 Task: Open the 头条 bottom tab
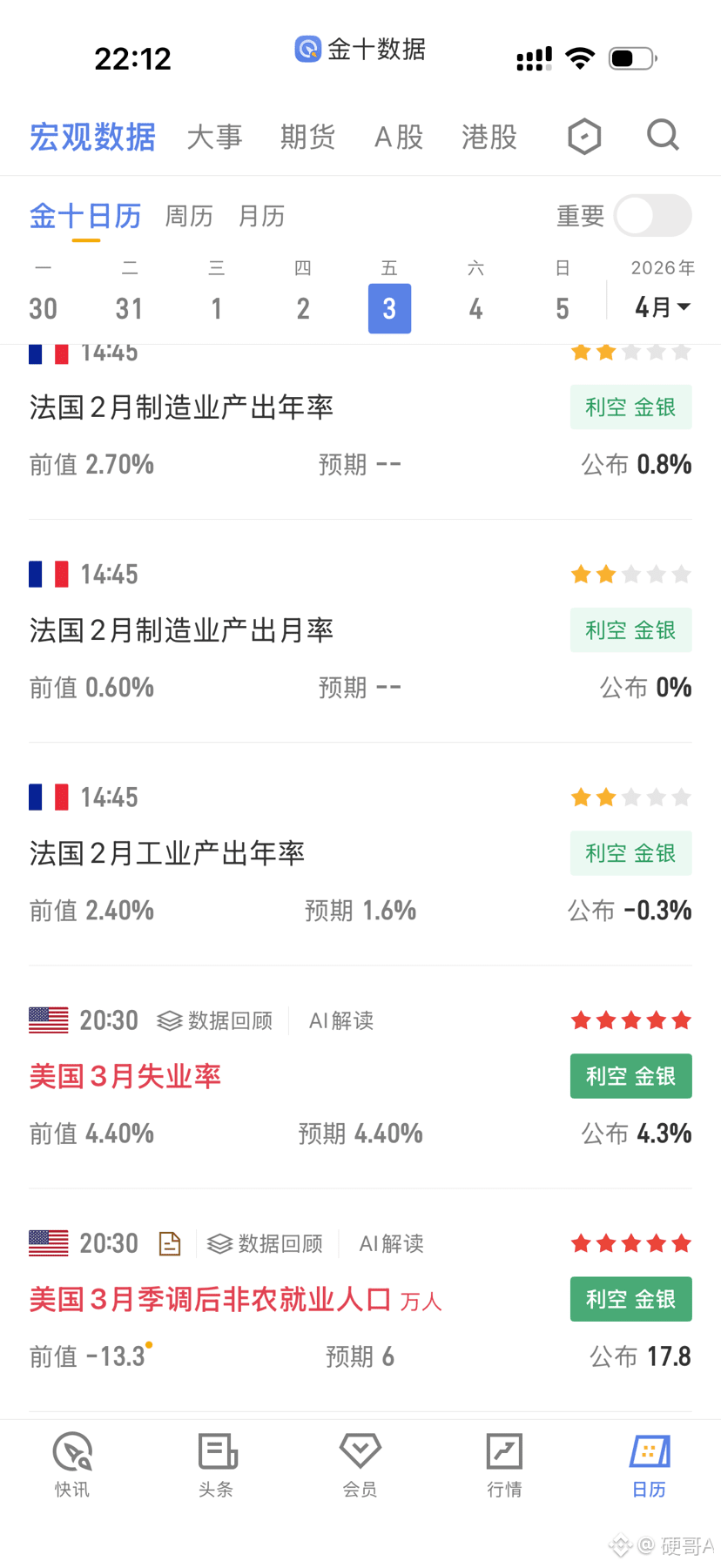(216, 1464)
